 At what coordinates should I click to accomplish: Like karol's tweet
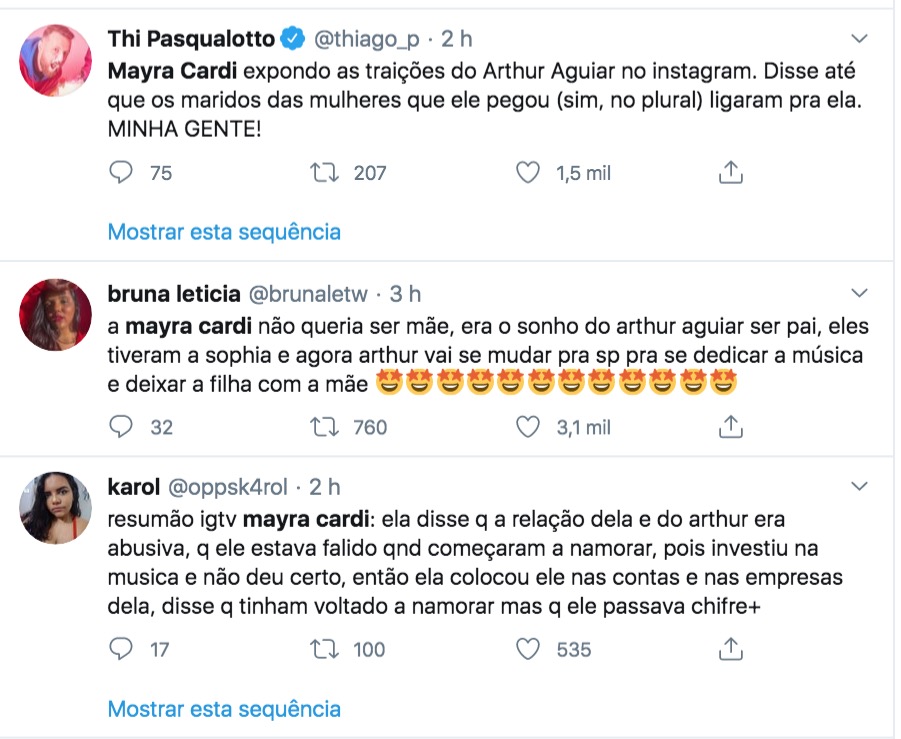tap(527, 649)
